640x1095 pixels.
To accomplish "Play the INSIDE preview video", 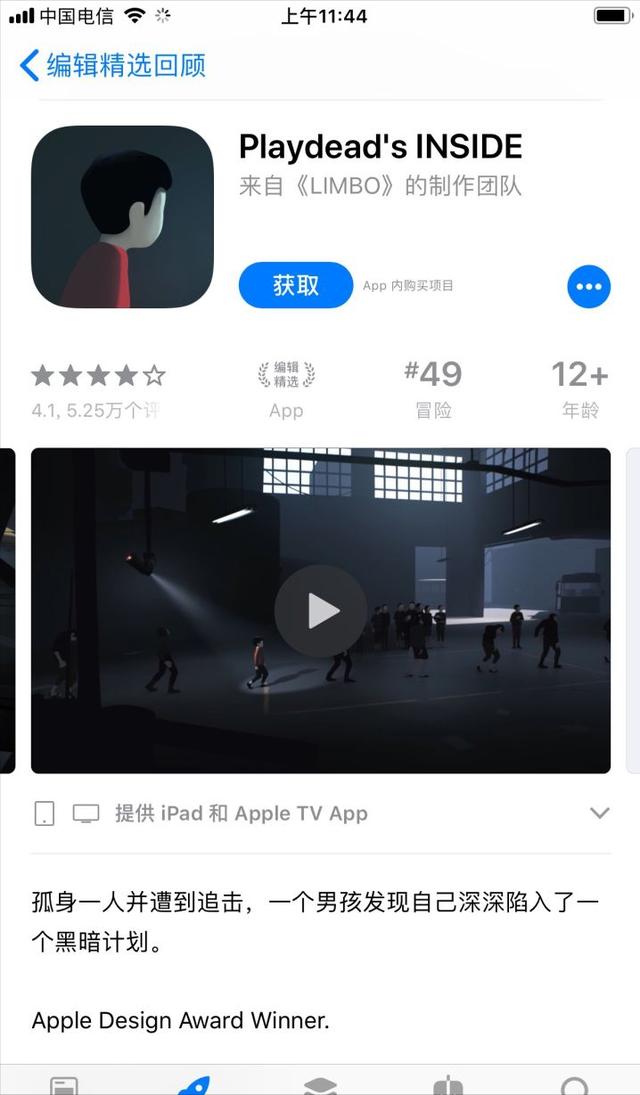I will (x=320, y=611).
